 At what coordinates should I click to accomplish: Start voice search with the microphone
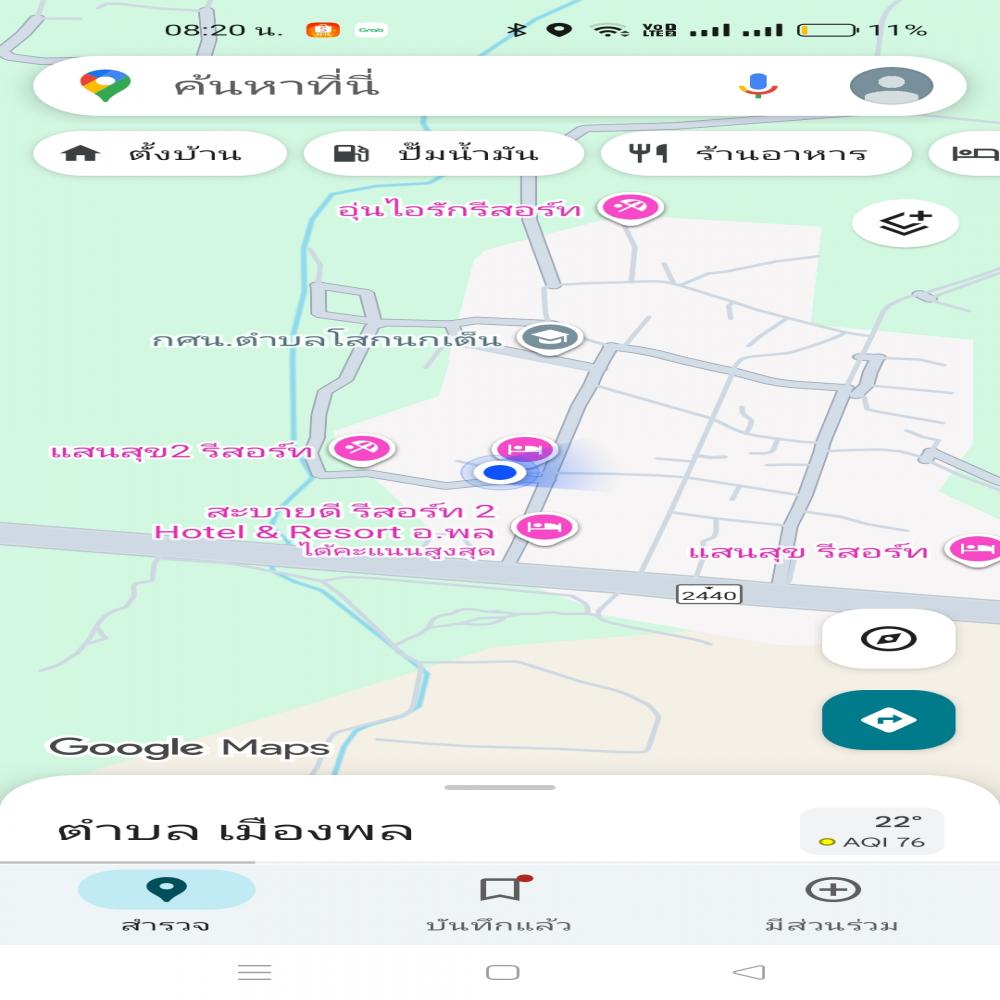[x=758, y=86]
